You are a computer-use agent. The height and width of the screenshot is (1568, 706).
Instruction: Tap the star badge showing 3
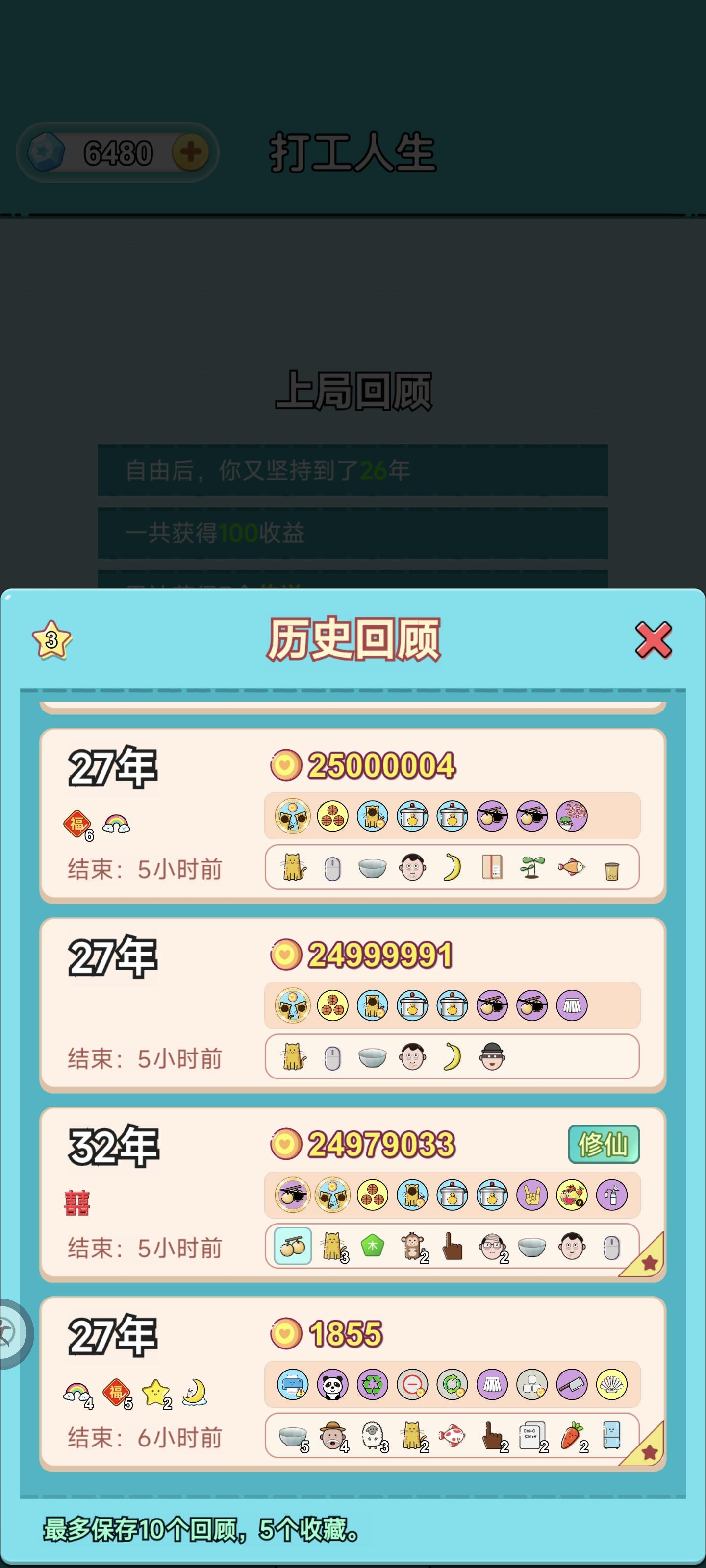click(52, 639)
